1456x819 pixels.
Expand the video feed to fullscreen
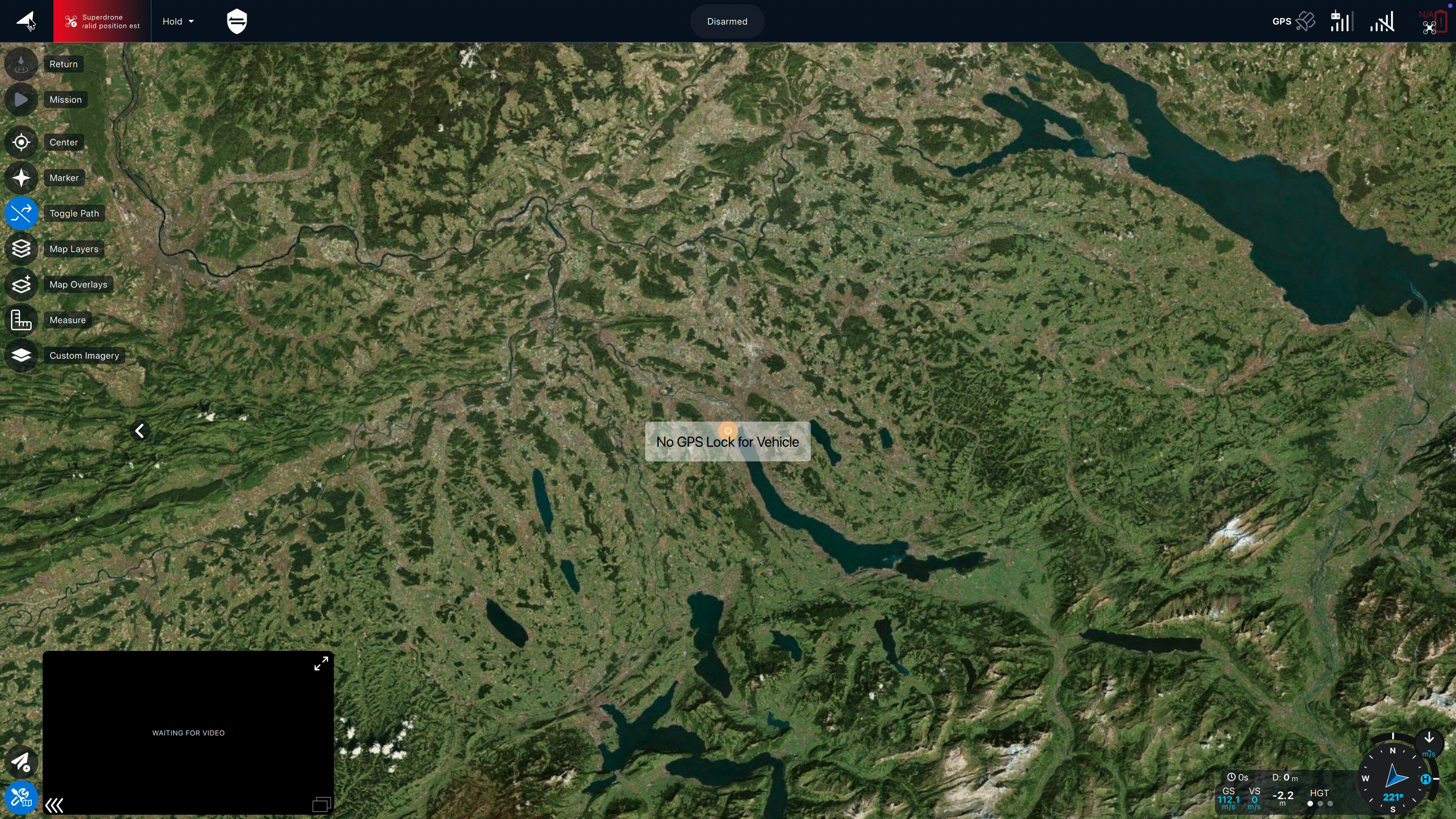(321, 663)
